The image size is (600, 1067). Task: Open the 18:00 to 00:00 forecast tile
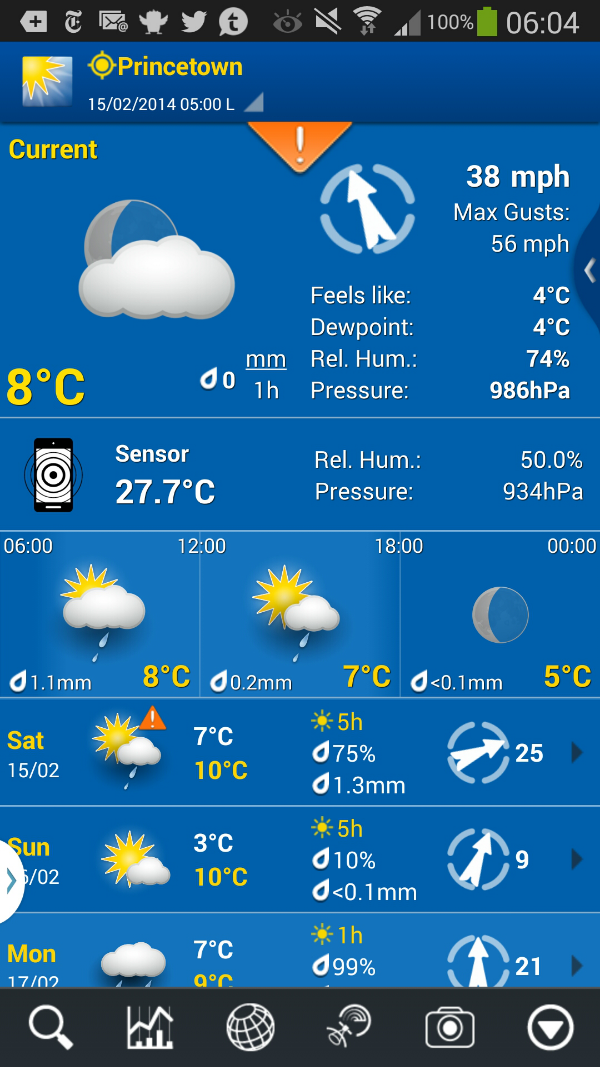tap(500, 617)
